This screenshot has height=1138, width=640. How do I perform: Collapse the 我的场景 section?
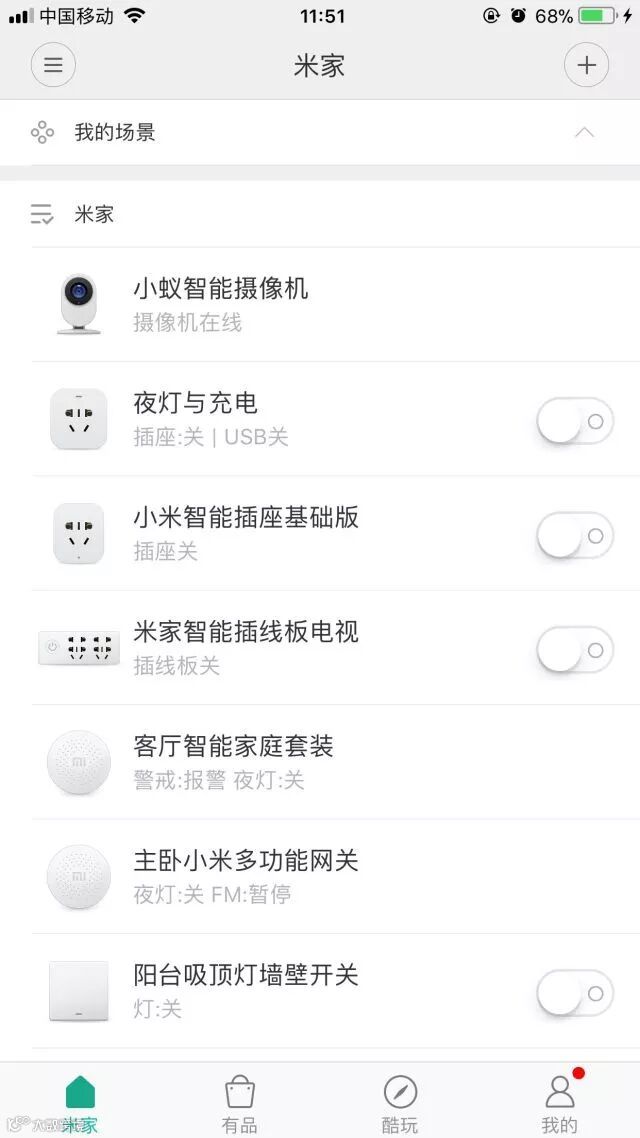[x=585, y=132]
